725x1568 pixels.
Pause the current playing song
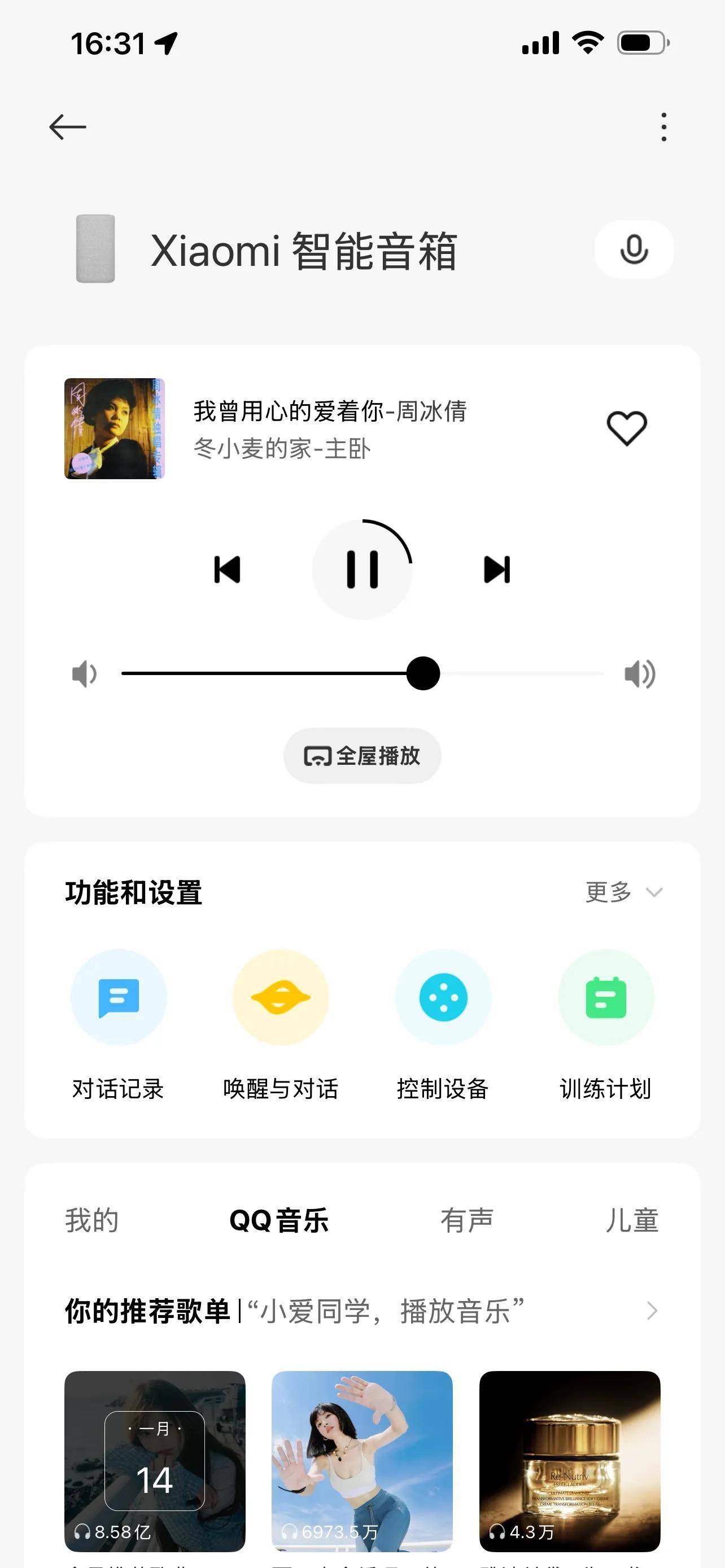coord(361,570)
